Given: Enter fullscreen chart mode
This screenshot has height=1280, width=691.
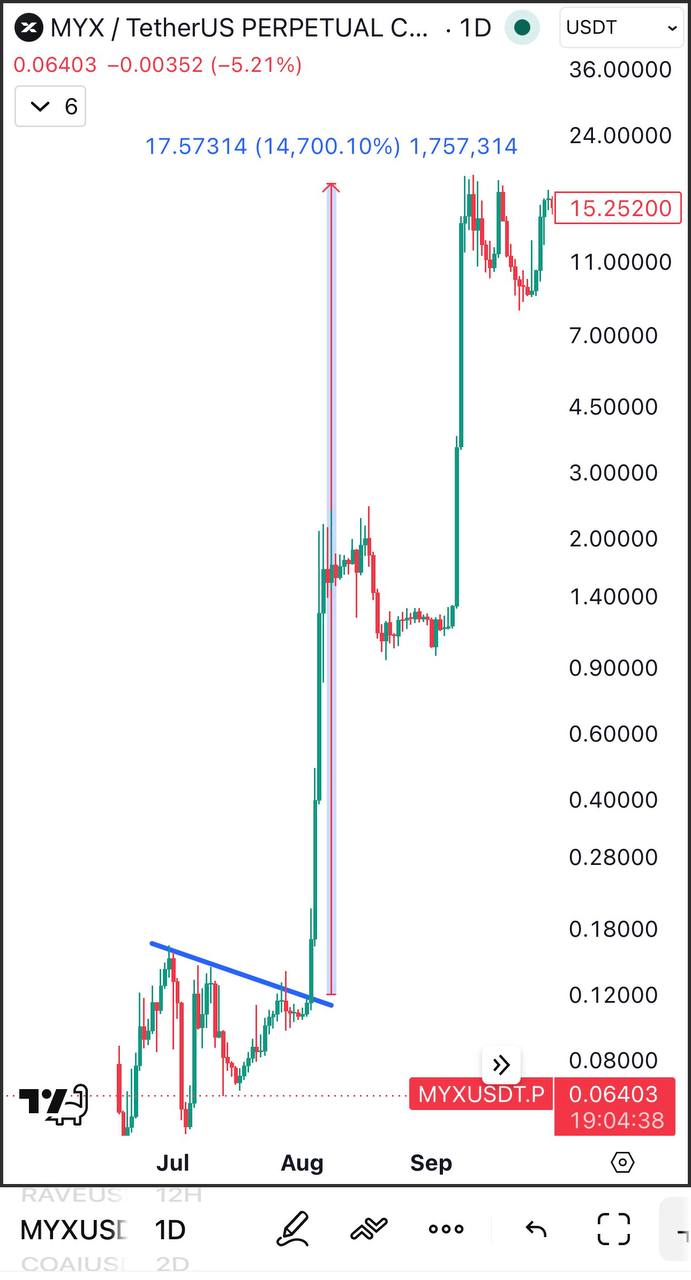Looking at the screenshot, I should click(614, 1229).
